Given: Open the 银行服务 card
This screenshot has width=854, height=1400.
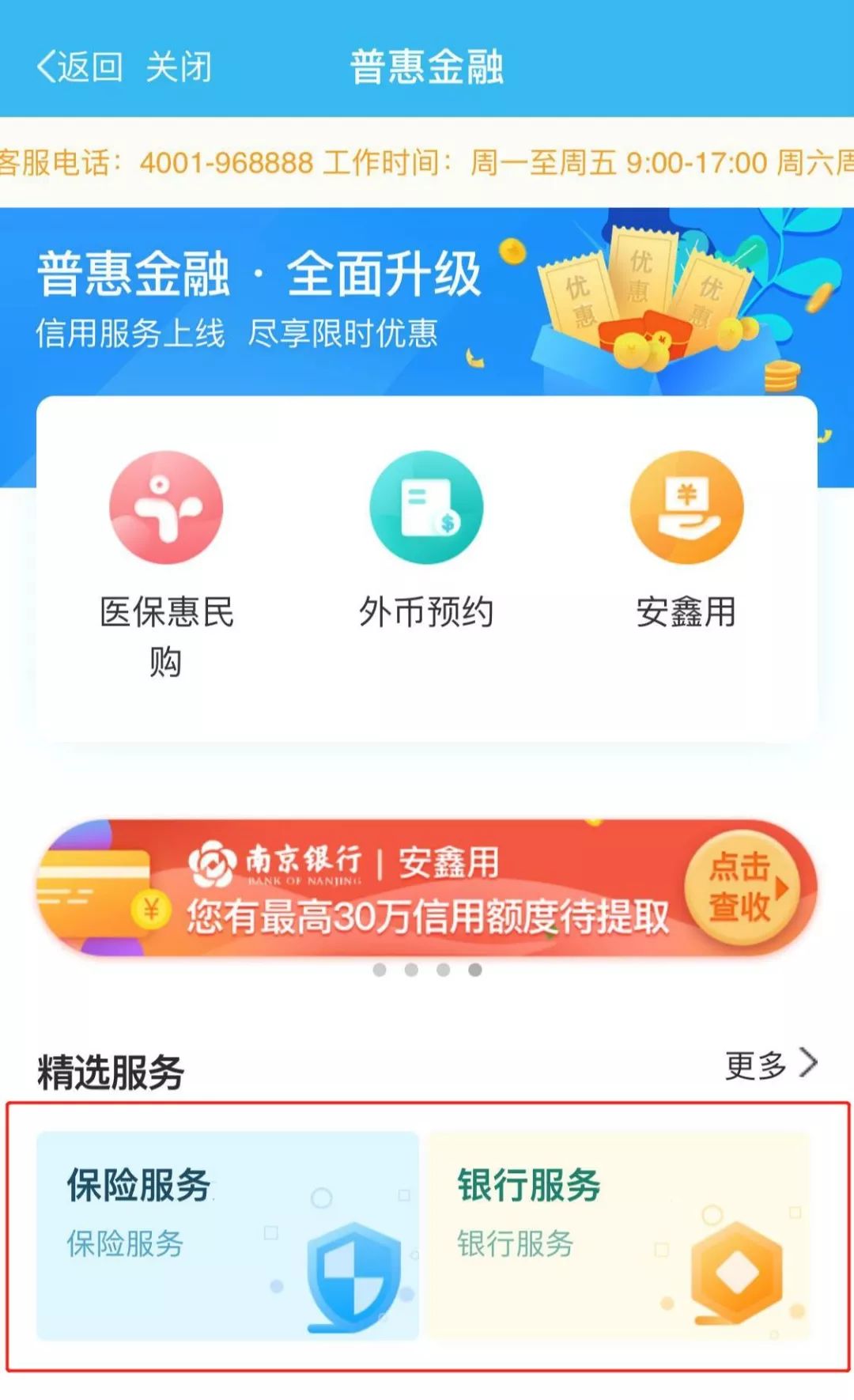Looking at the screenshot, I should pyautogui.click(x=618, y=1235).
